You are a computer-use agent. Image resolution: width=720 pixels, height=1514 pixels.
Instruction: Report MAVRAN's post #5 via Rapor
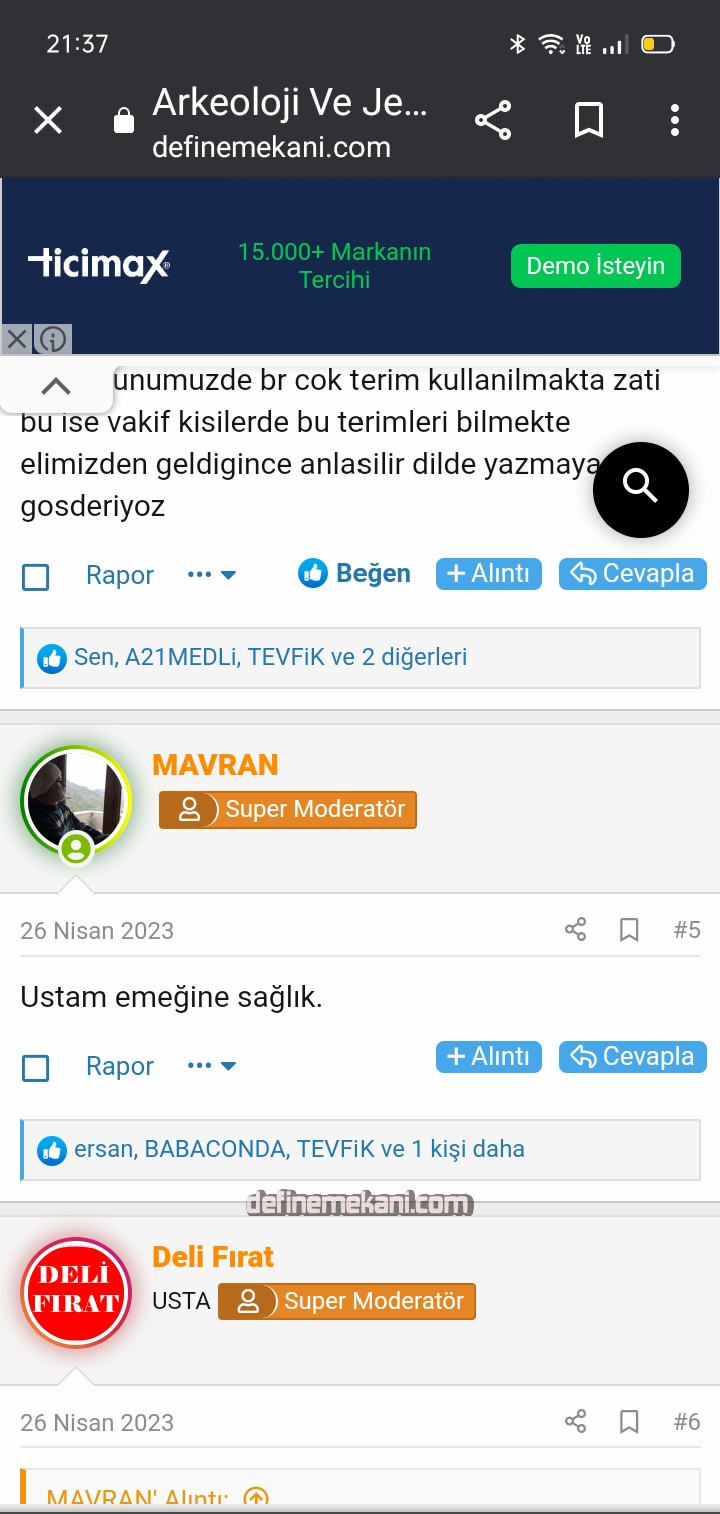(x=120, y=1067)
